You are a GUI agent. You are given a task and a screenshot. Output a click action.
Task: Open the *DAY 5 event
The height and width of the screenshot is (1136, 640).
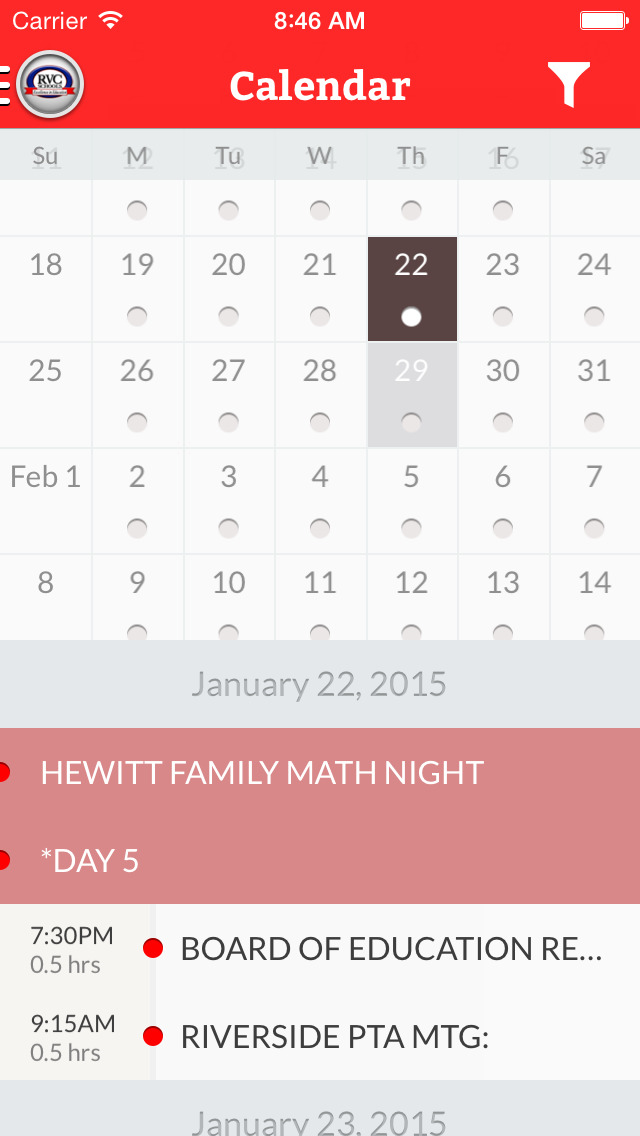(x=320, y=860)
